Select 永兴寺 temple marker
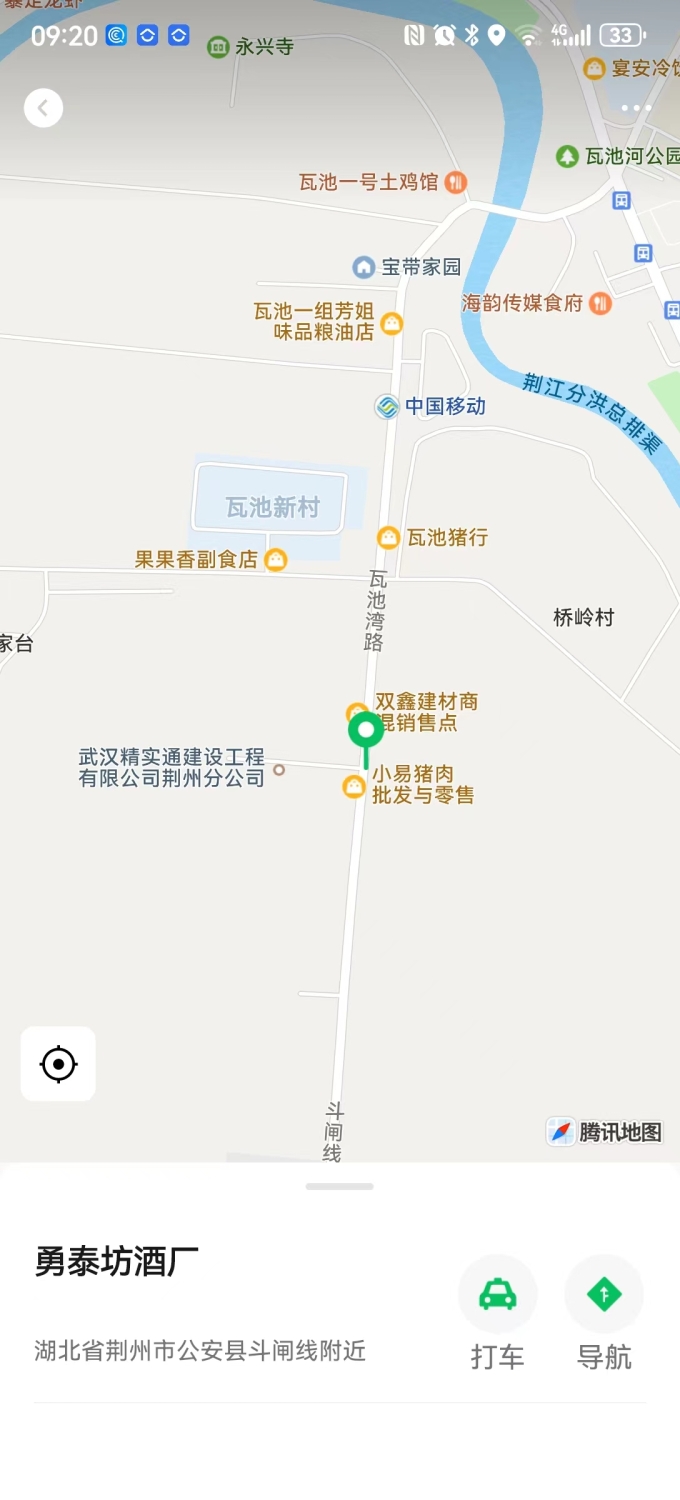680x1500 pixels. coord(218,47)
